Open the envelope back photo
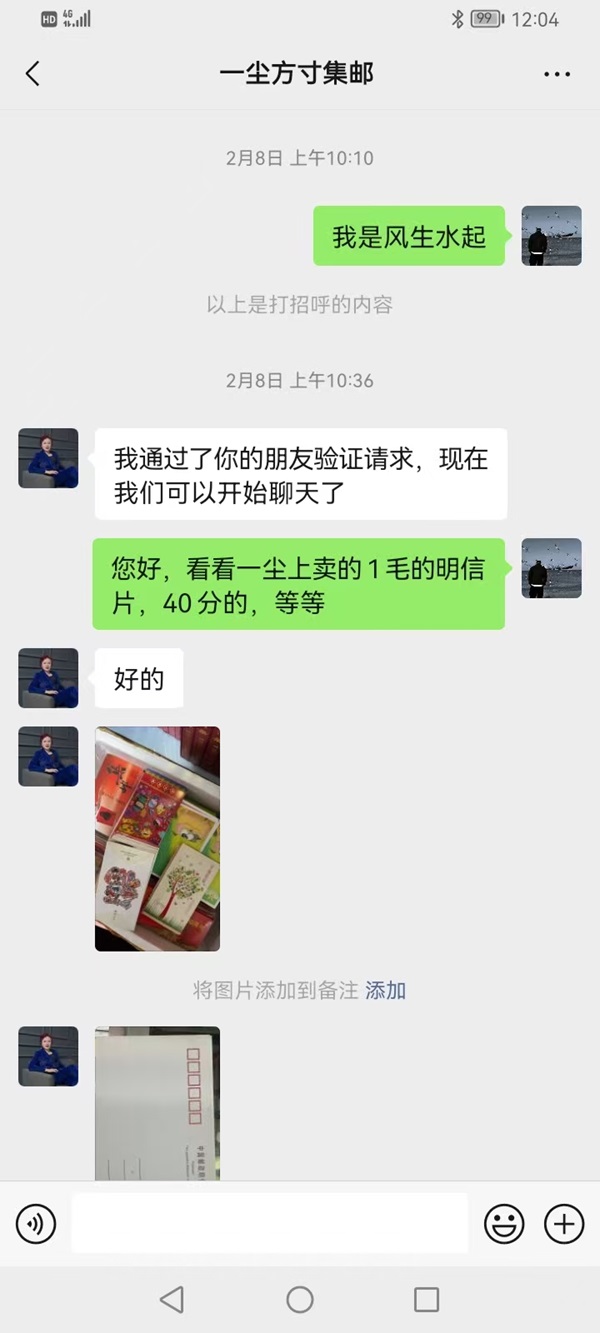Viewport: 600px width, 1333px height. pos(157,1103)
